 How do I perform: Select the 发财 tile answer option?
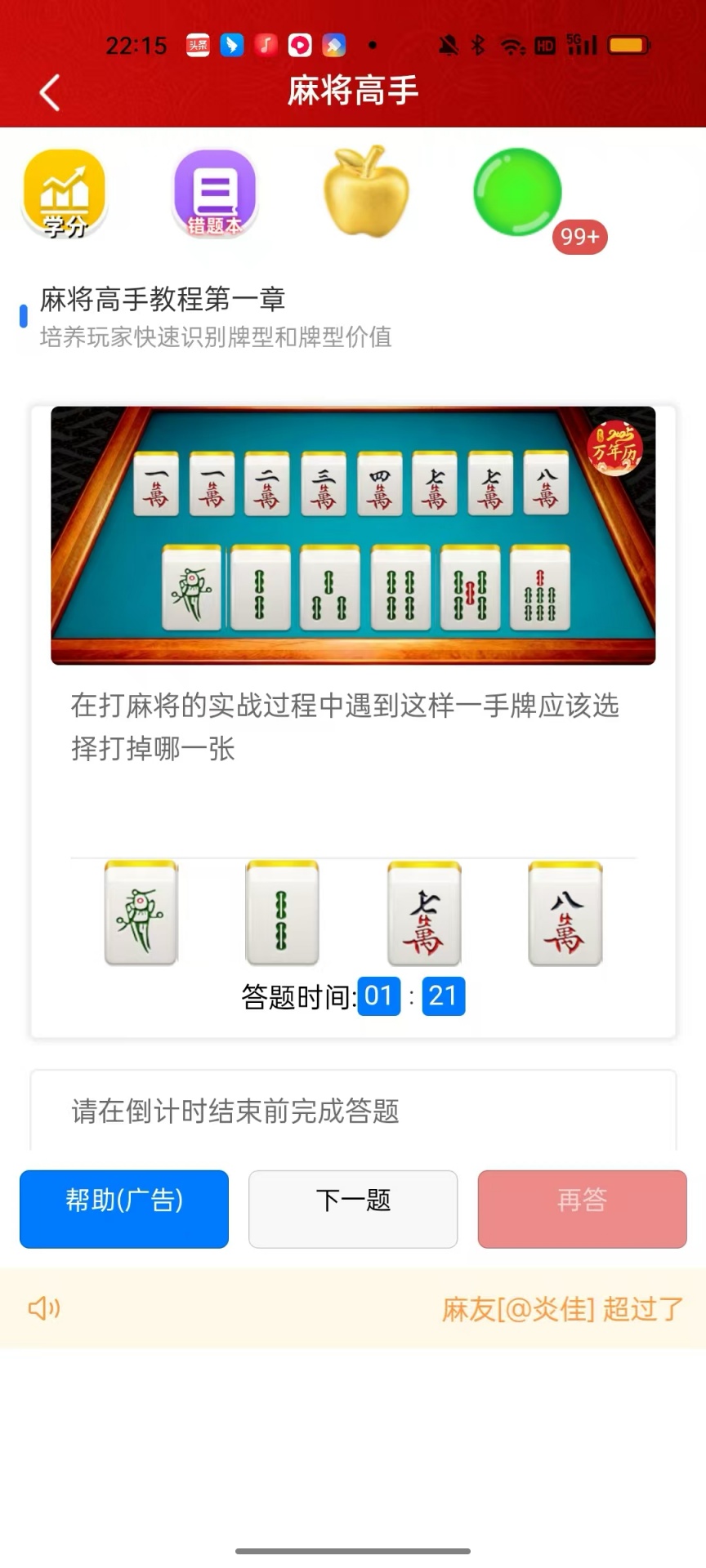[140, 914]
